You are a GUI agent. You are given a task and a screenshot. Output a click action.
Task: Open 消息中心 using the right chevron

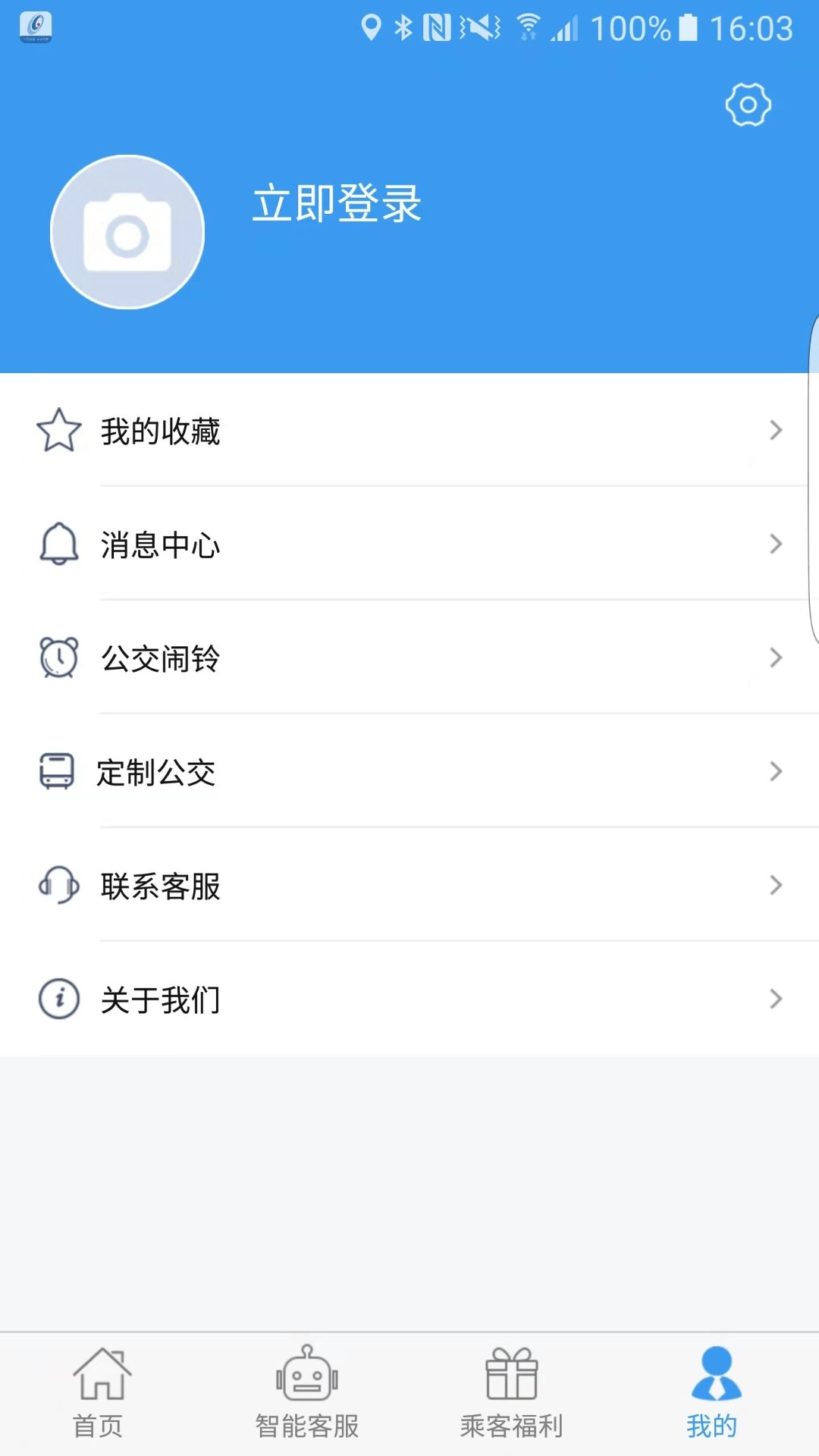776,544
